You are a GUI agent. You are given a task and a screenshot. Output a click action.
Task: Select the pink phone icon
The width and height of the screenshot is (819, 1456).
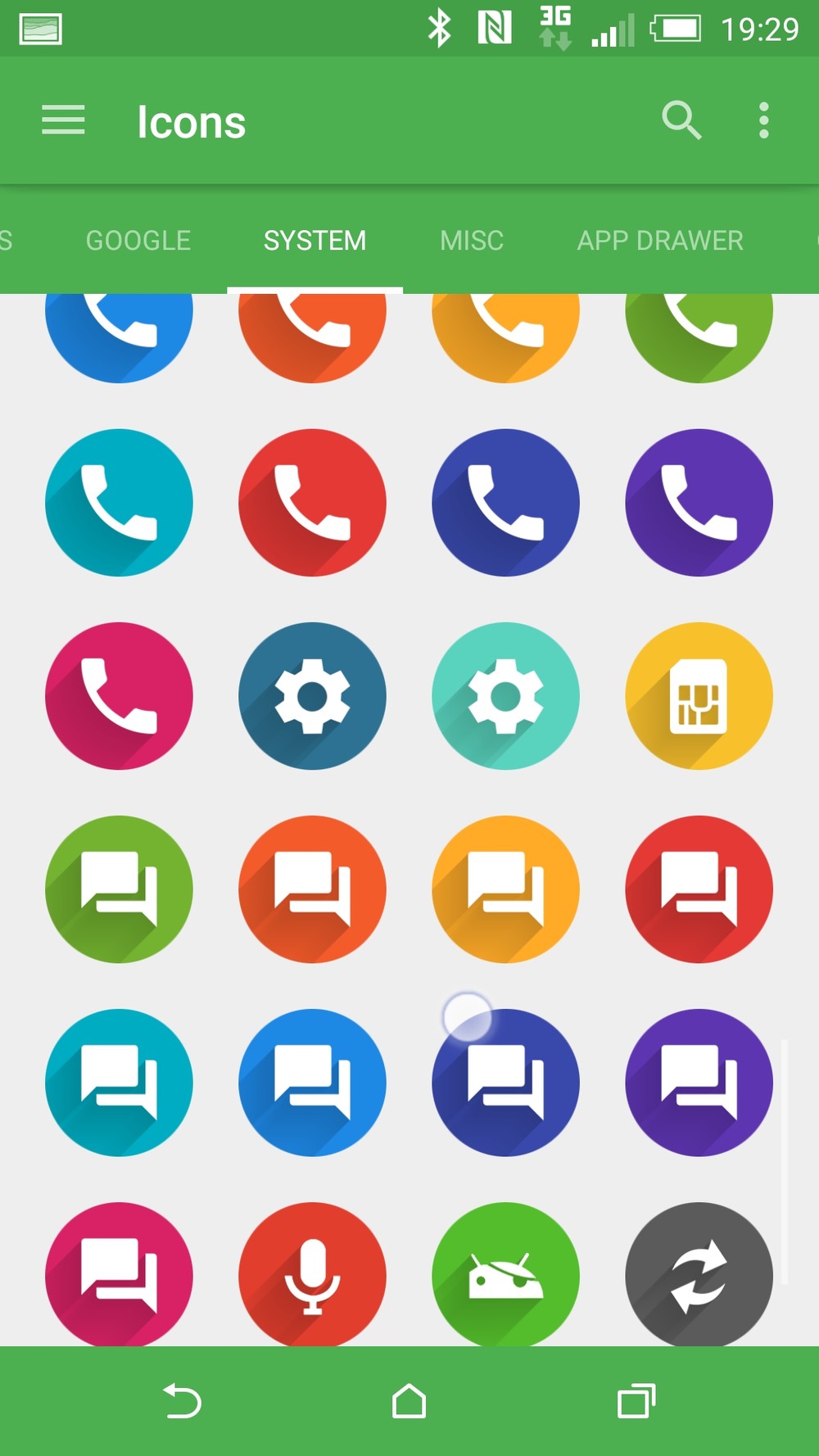point(119,695)
